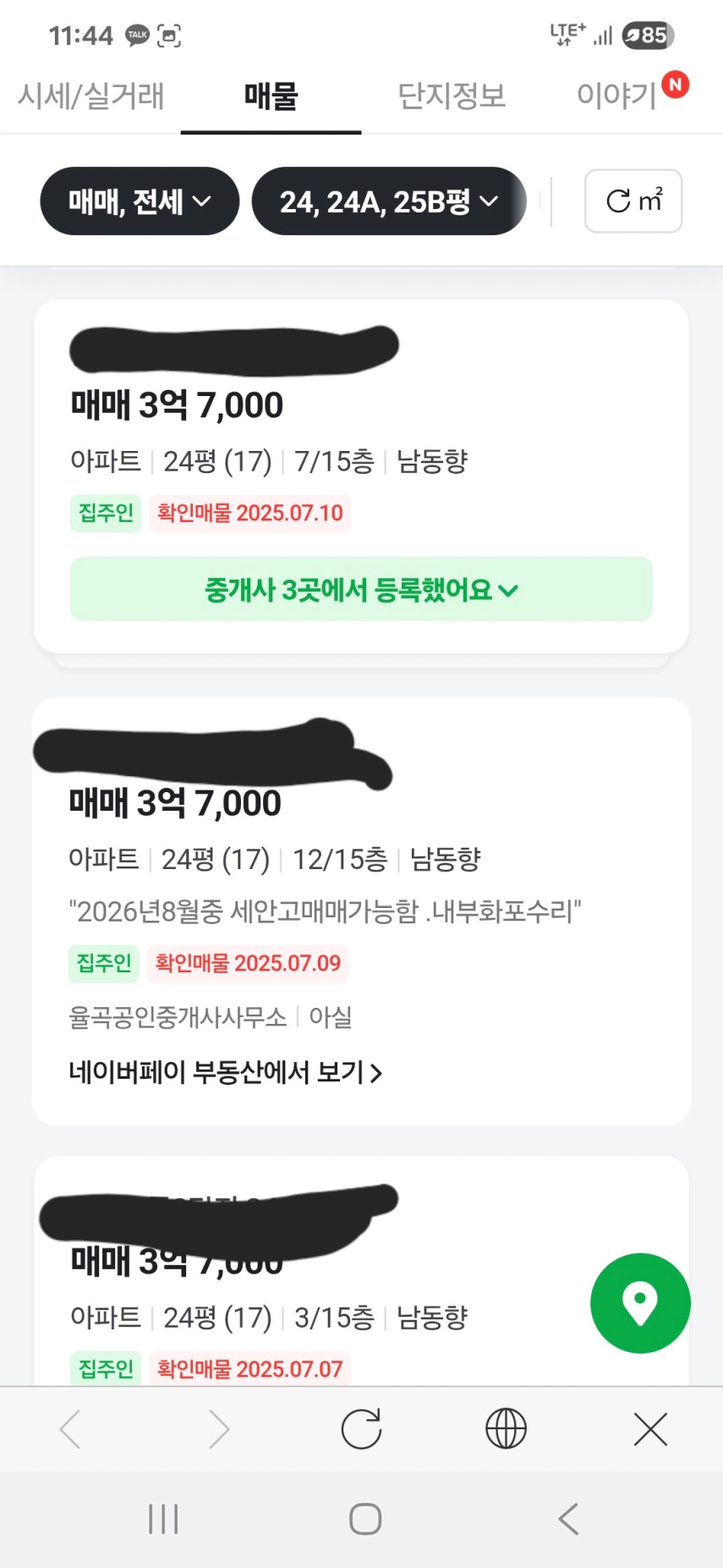
Task: Open 네이버페이 부동산에서 보기 link
Action: [x=225, y=1072]
